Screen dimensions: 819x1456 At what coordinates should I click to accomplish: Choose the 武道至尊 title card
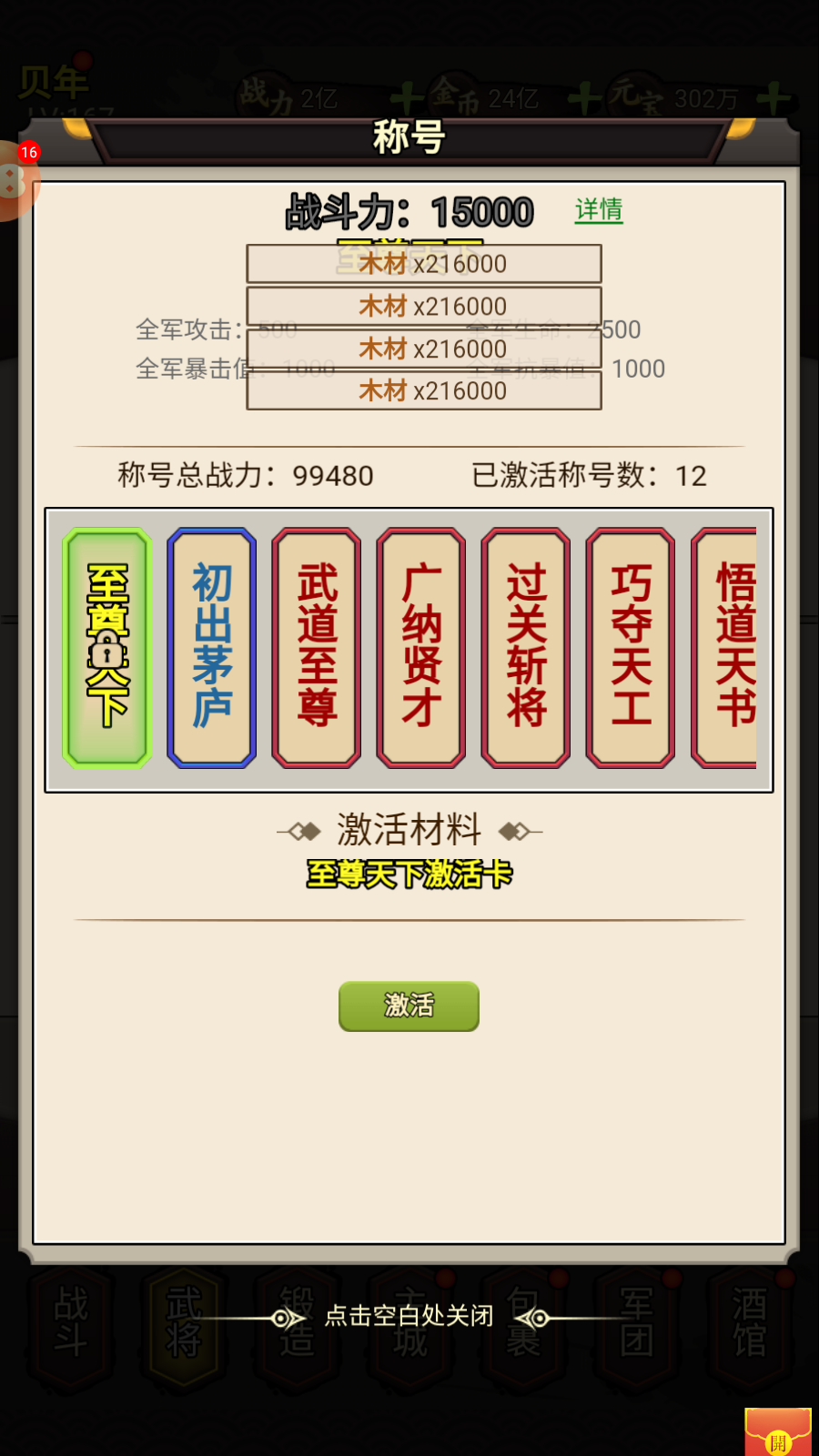(317, 648)
